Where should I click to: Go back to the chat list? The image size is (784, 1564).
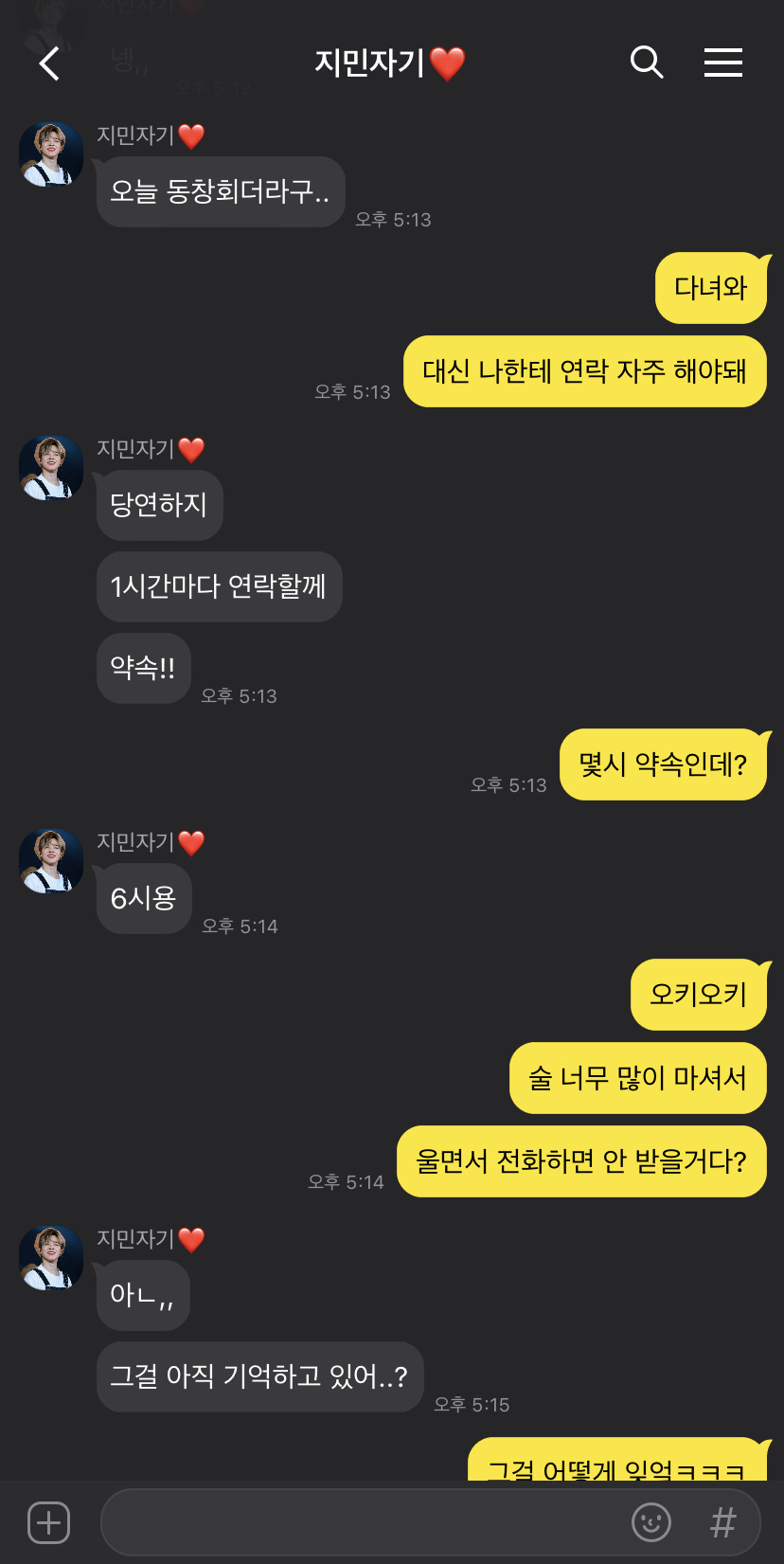pos(49,63)
